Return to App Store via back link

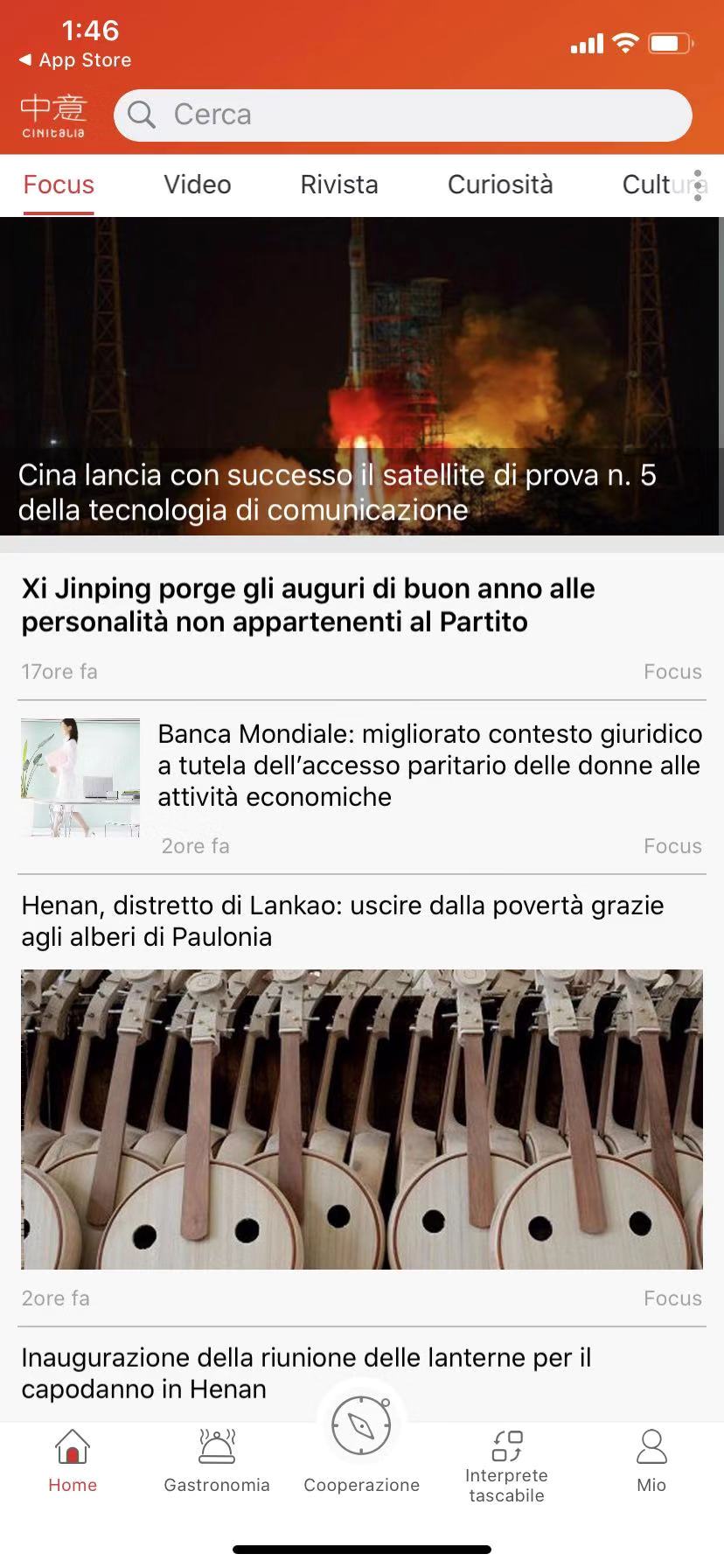click(x=75, y=60)
